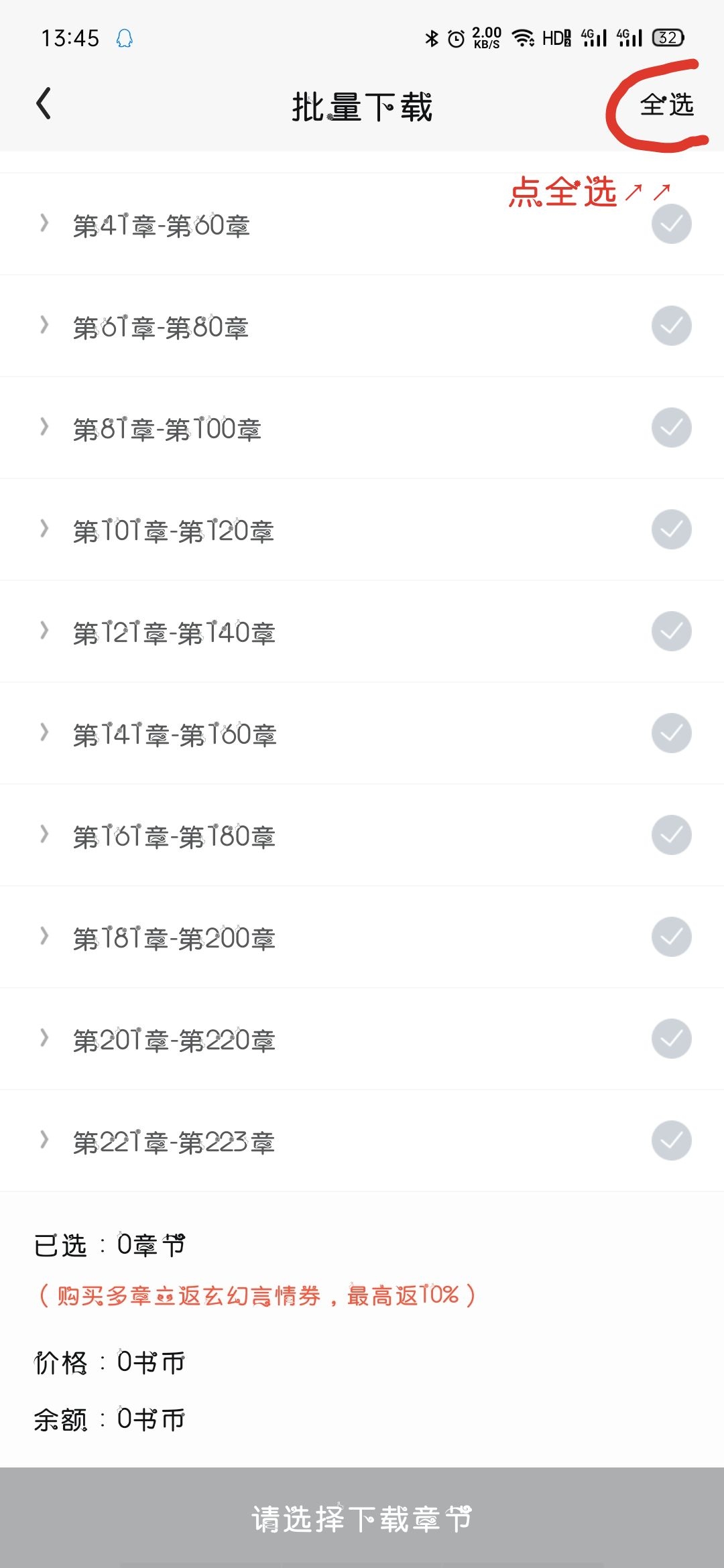Tap the 请选择下载章节 download button
Viewport: 724px width, 1568px height.
click(x=362, y=1518)
